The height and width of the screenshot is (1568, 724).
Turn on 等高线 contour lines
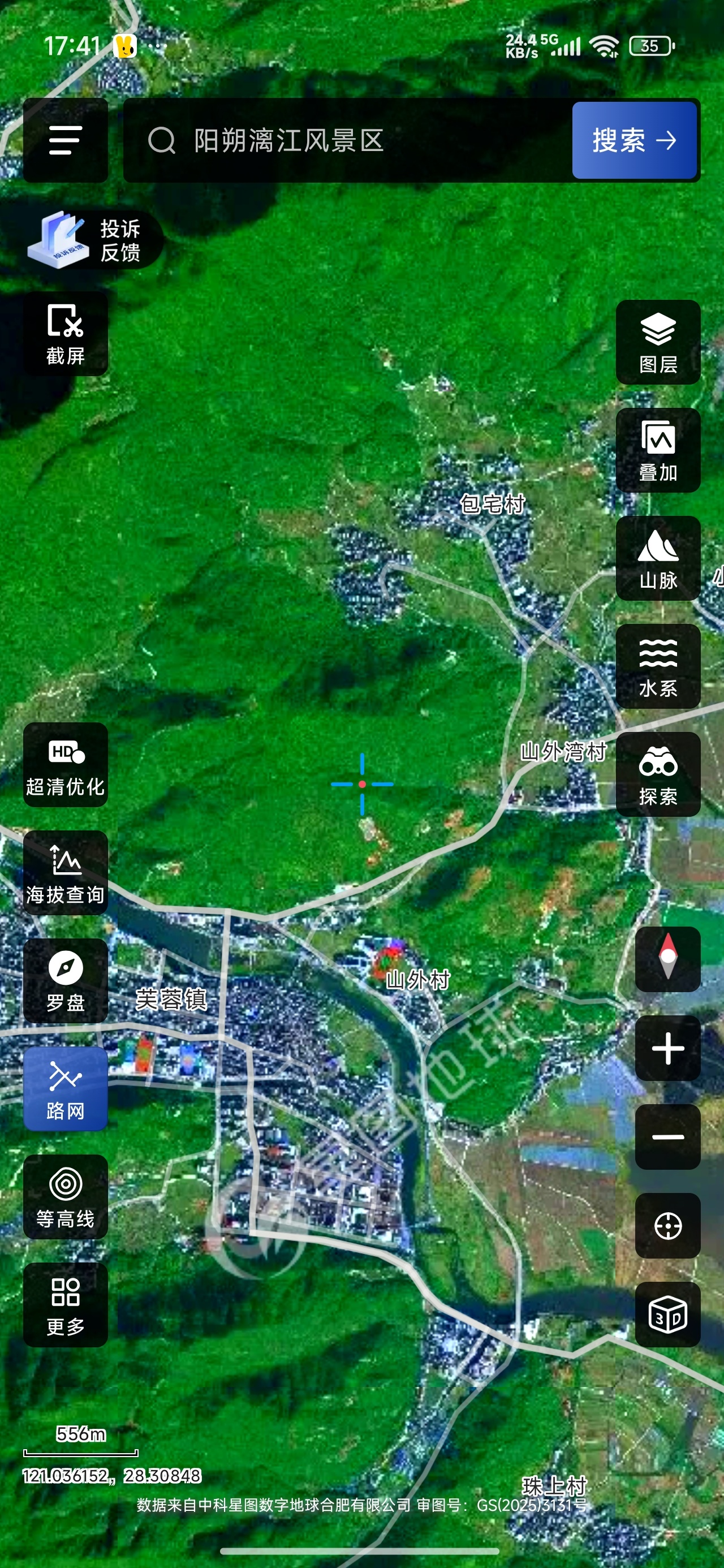pos(66,1197)
